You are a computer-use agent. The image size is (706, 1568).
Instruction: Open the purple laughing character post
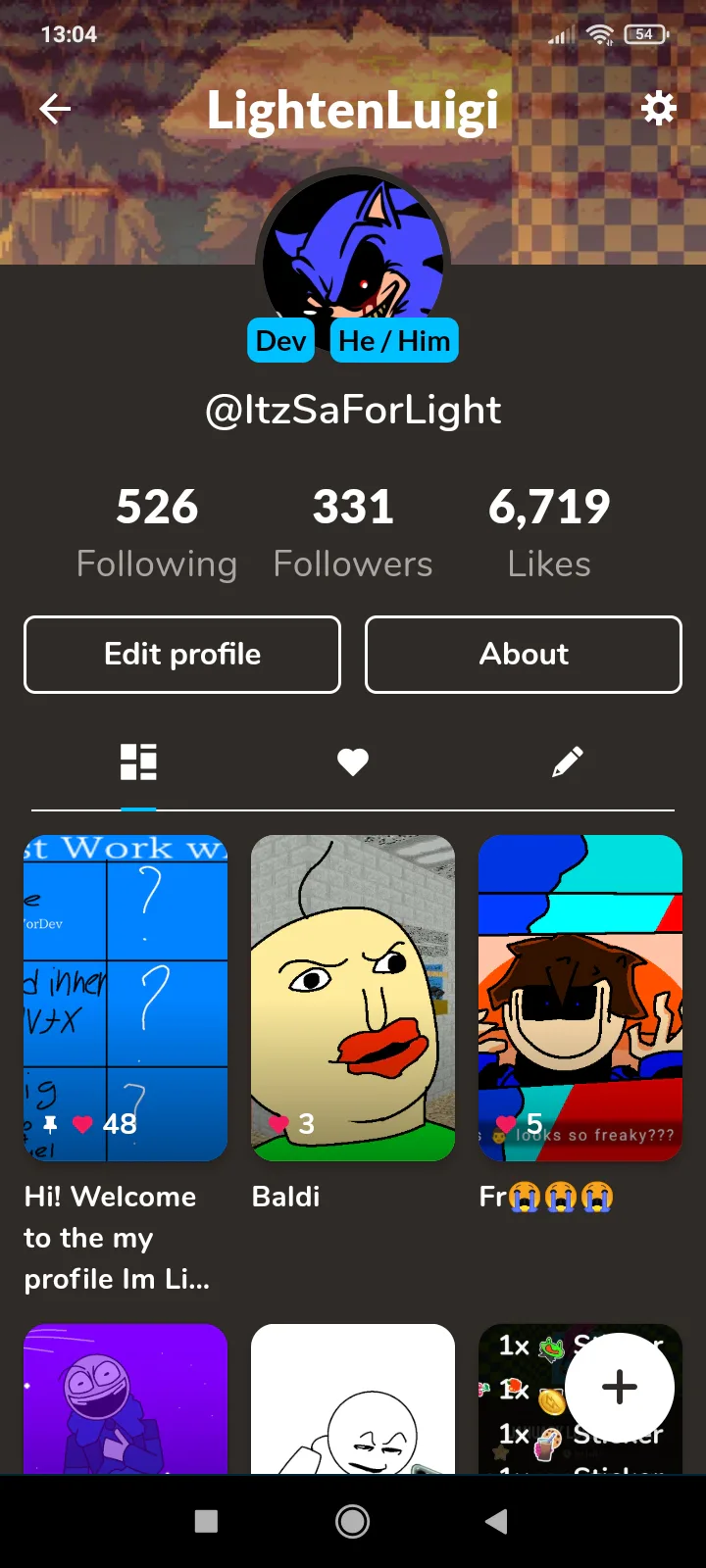point(126,1398)
